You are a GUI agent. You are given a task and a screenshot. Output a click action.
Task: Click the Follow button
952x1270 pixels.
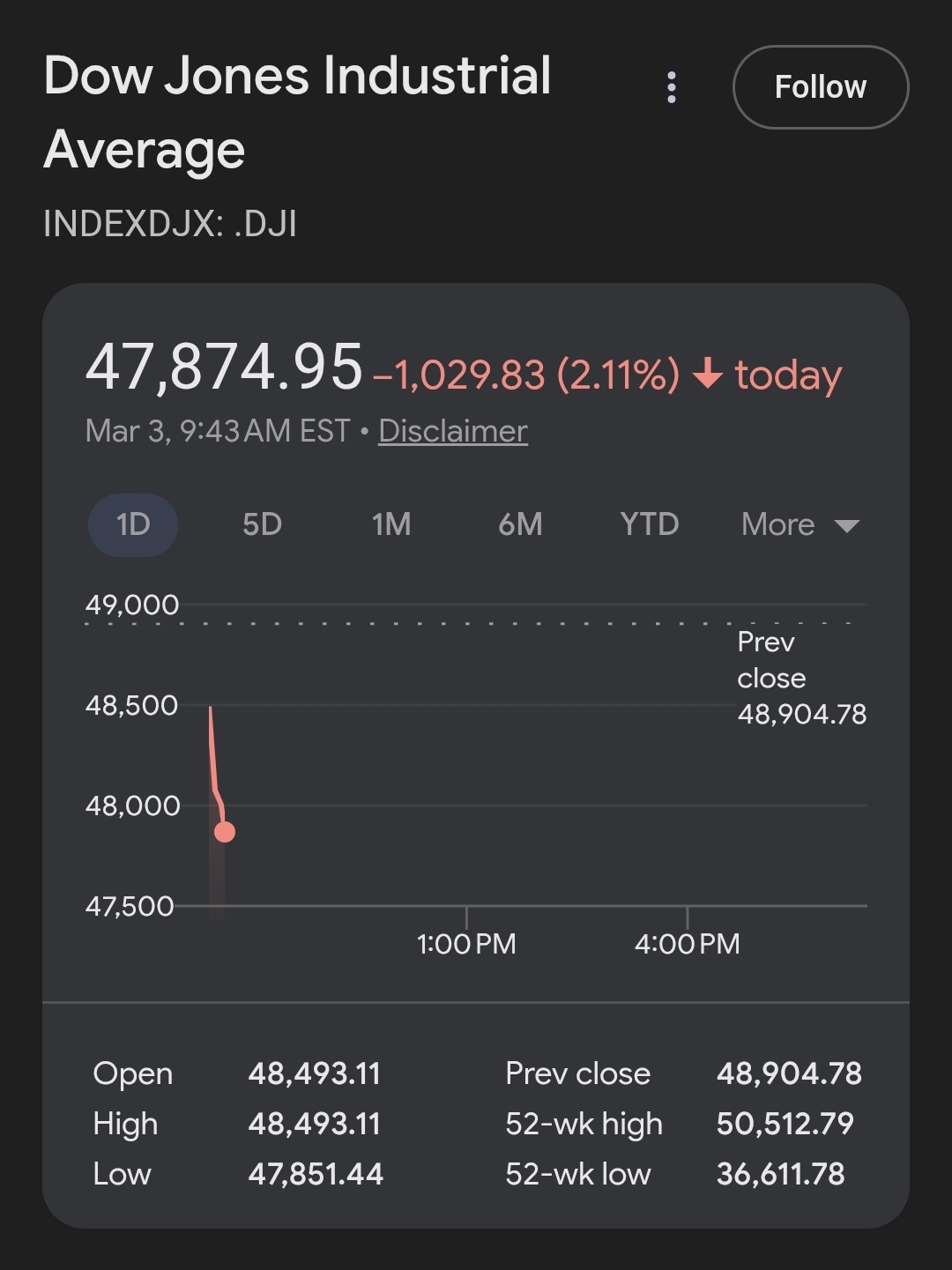pos(820,86)
